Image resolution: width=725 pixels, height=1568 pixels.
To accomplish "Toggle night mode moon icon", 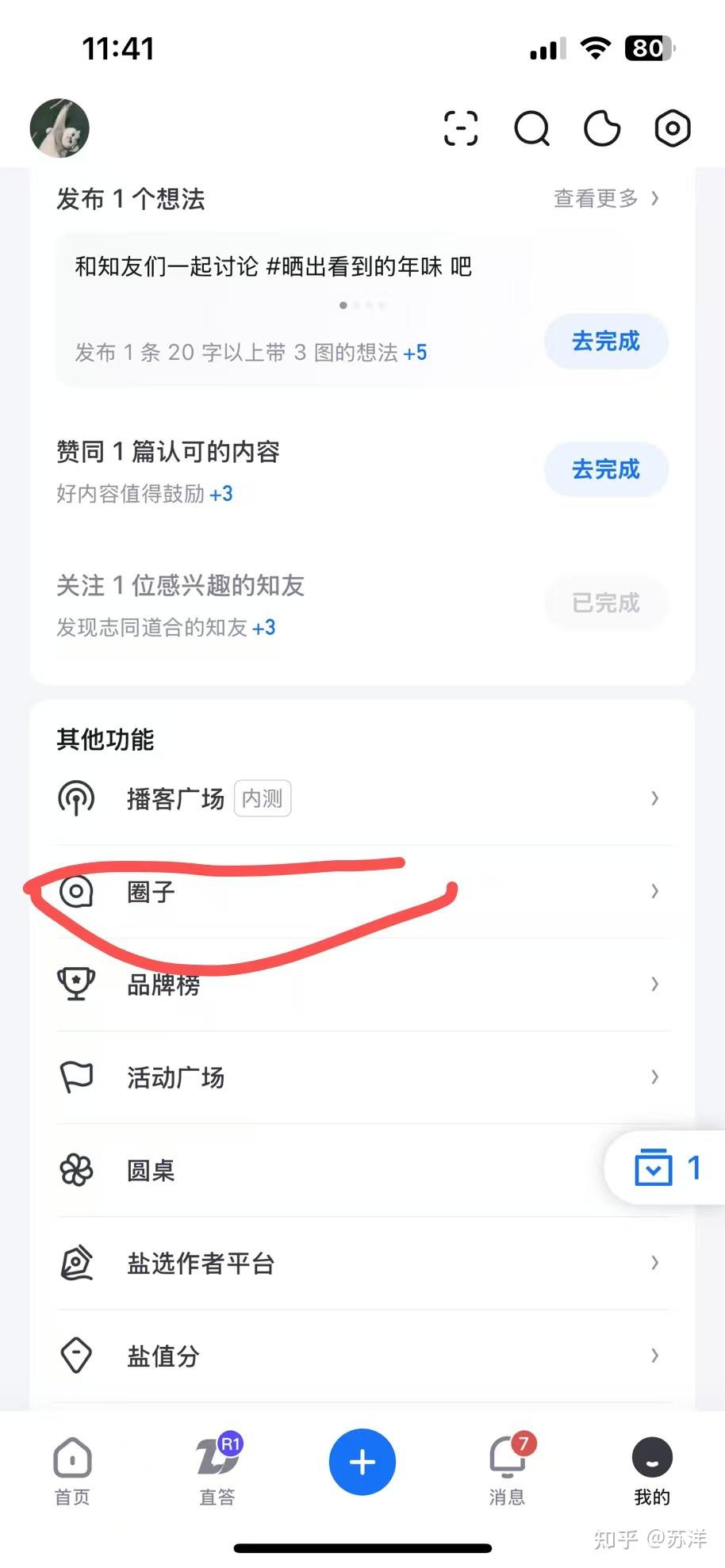I will 602,128.
